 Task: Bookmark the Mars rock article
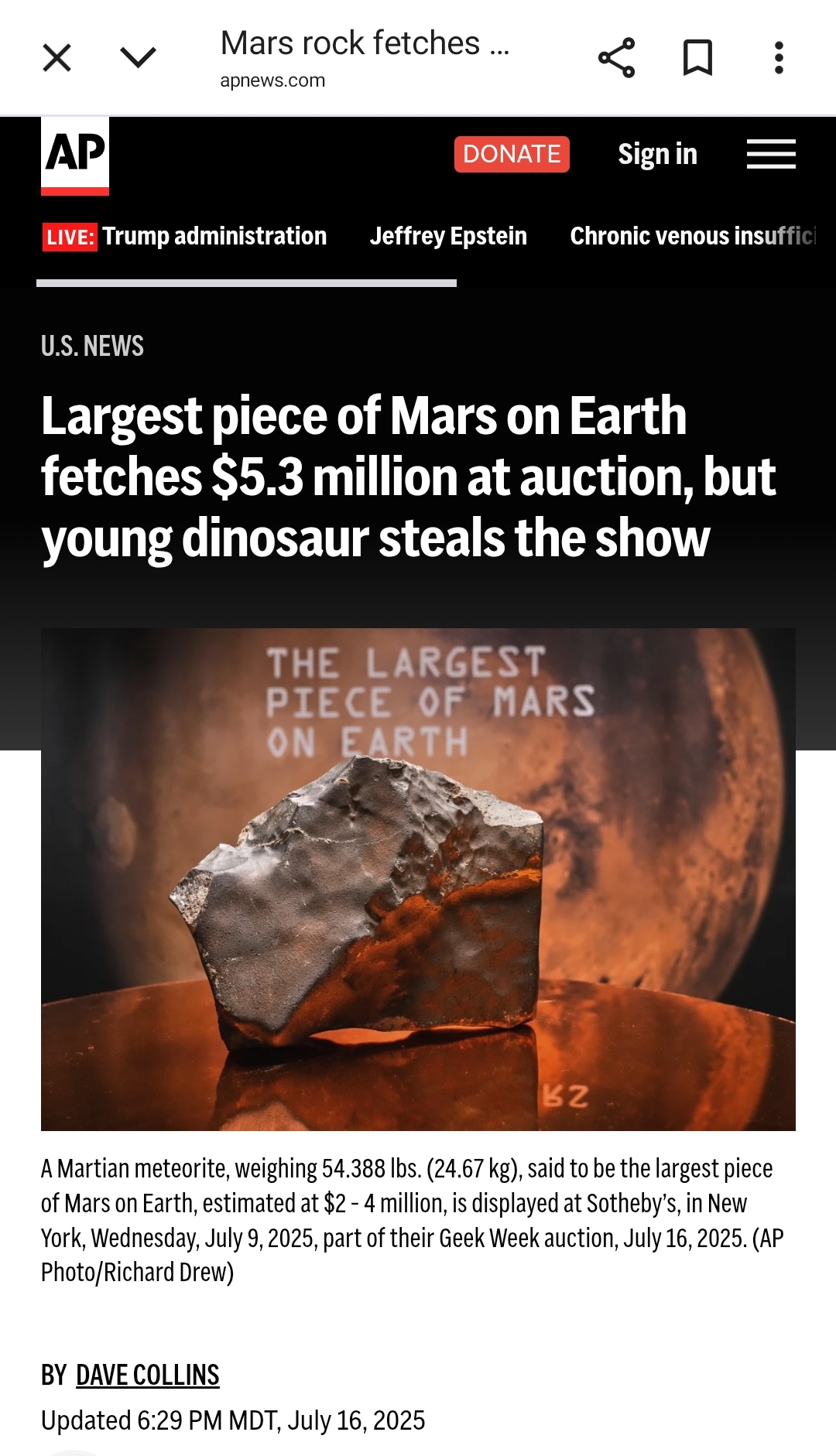coord(697,58)
